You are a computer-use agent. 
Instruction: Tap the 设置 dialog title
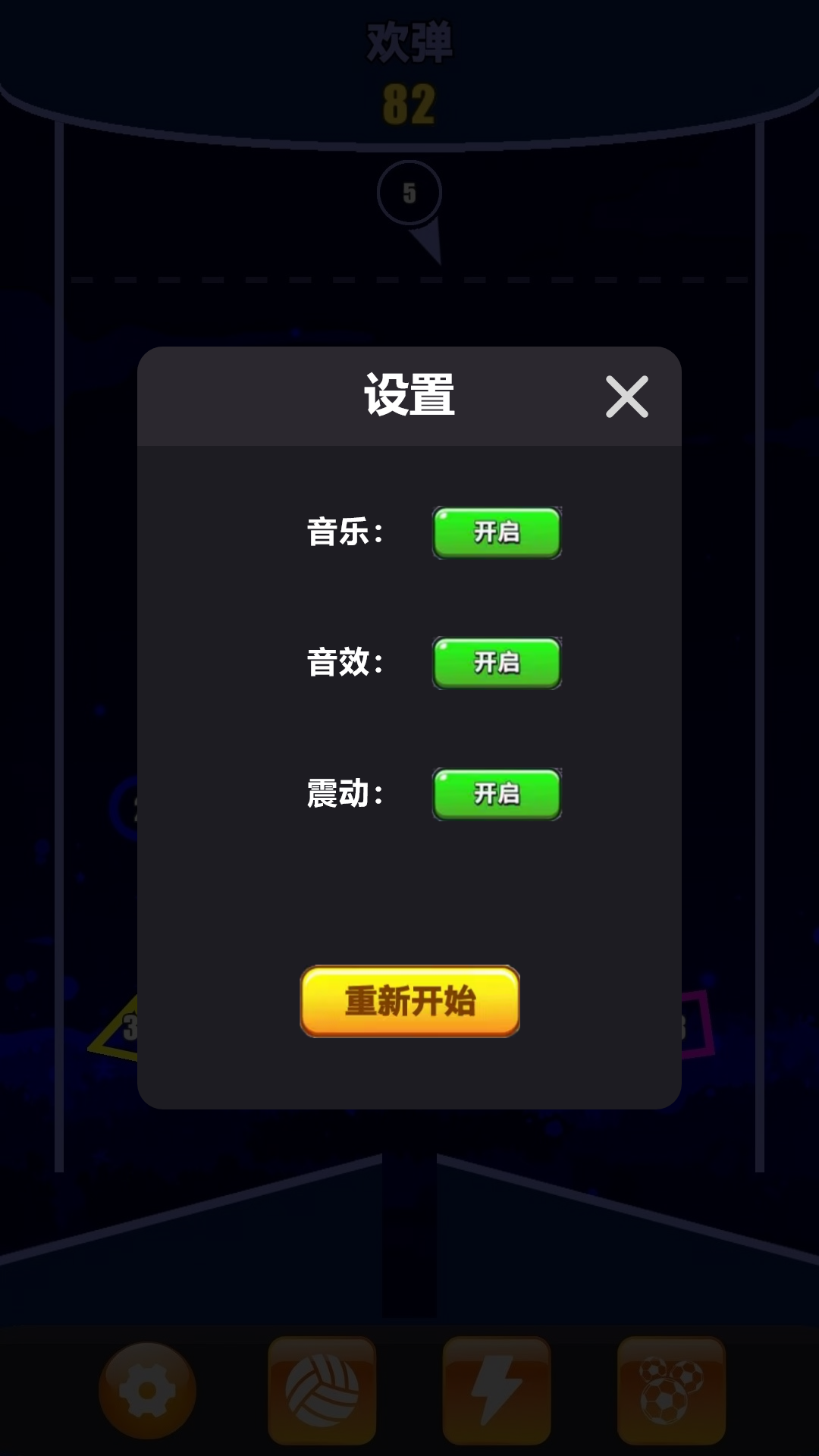tap(409, 394)
